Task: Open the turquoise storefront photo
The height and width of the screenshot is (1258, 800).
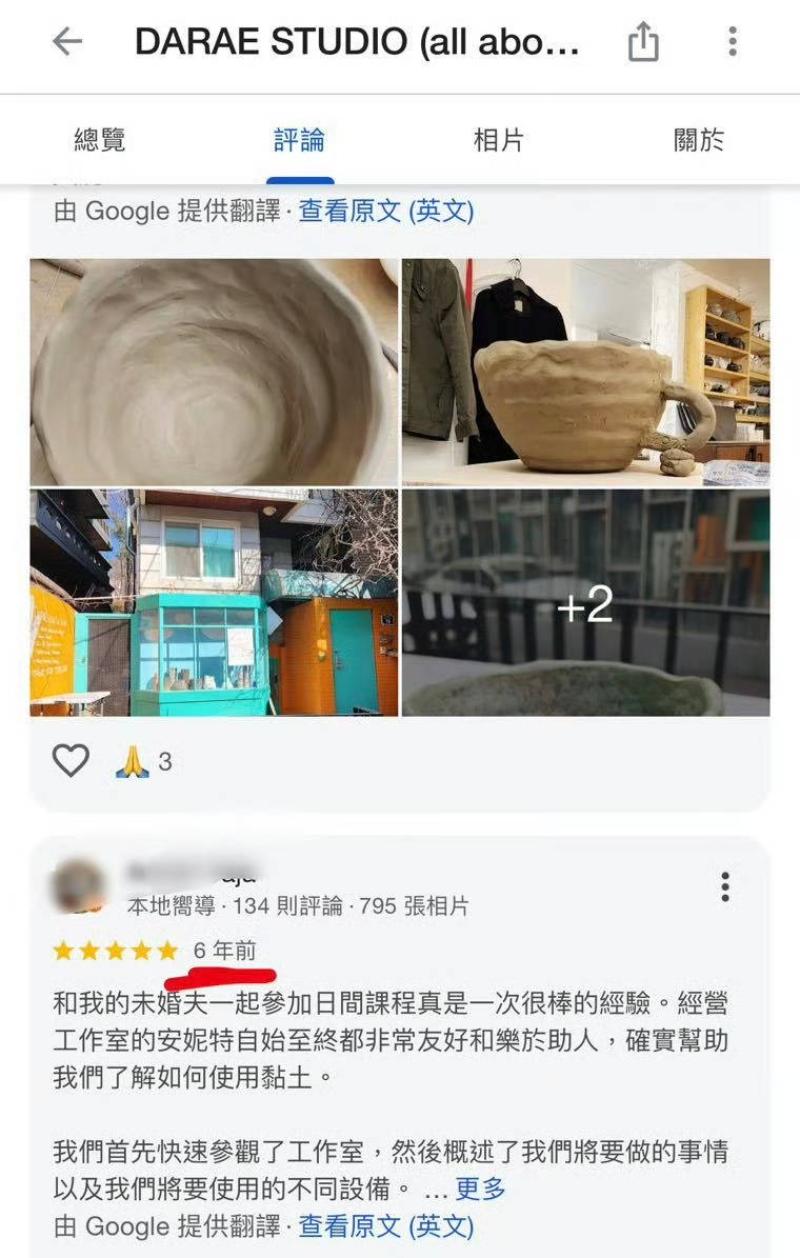Action: 214,603
